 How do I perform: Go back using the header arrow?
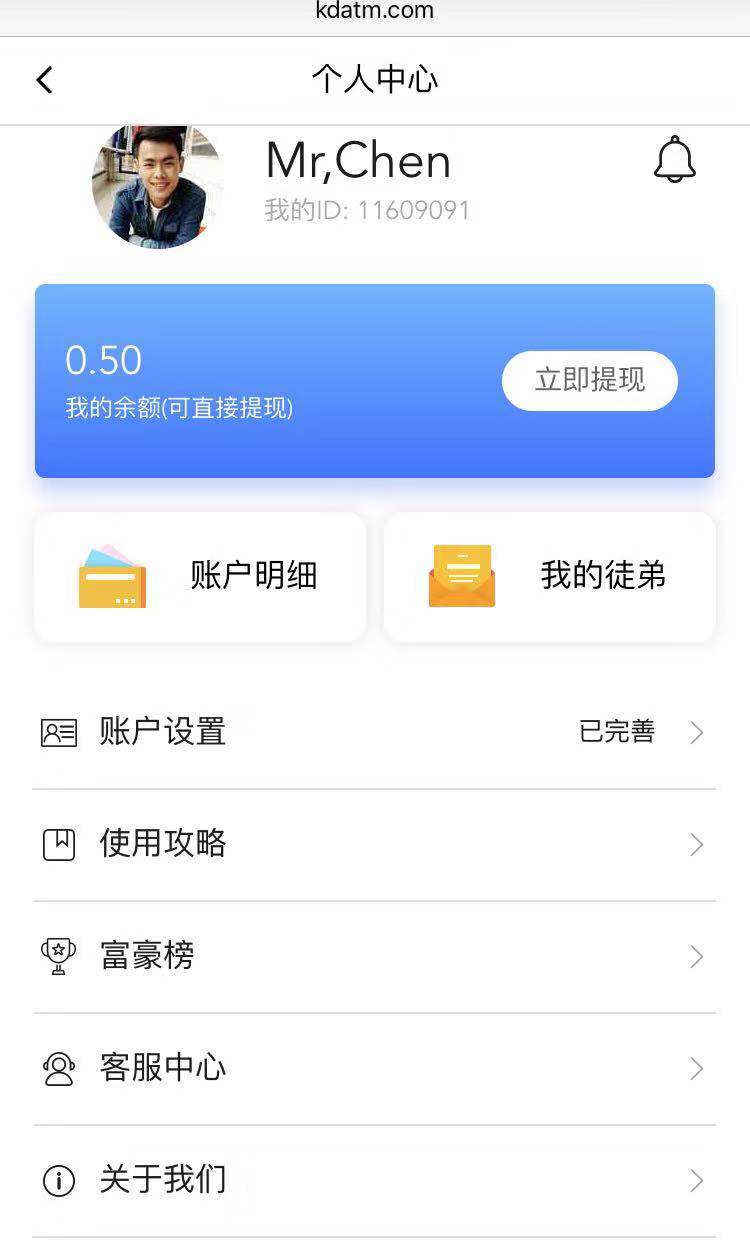[x=44, y=80]
